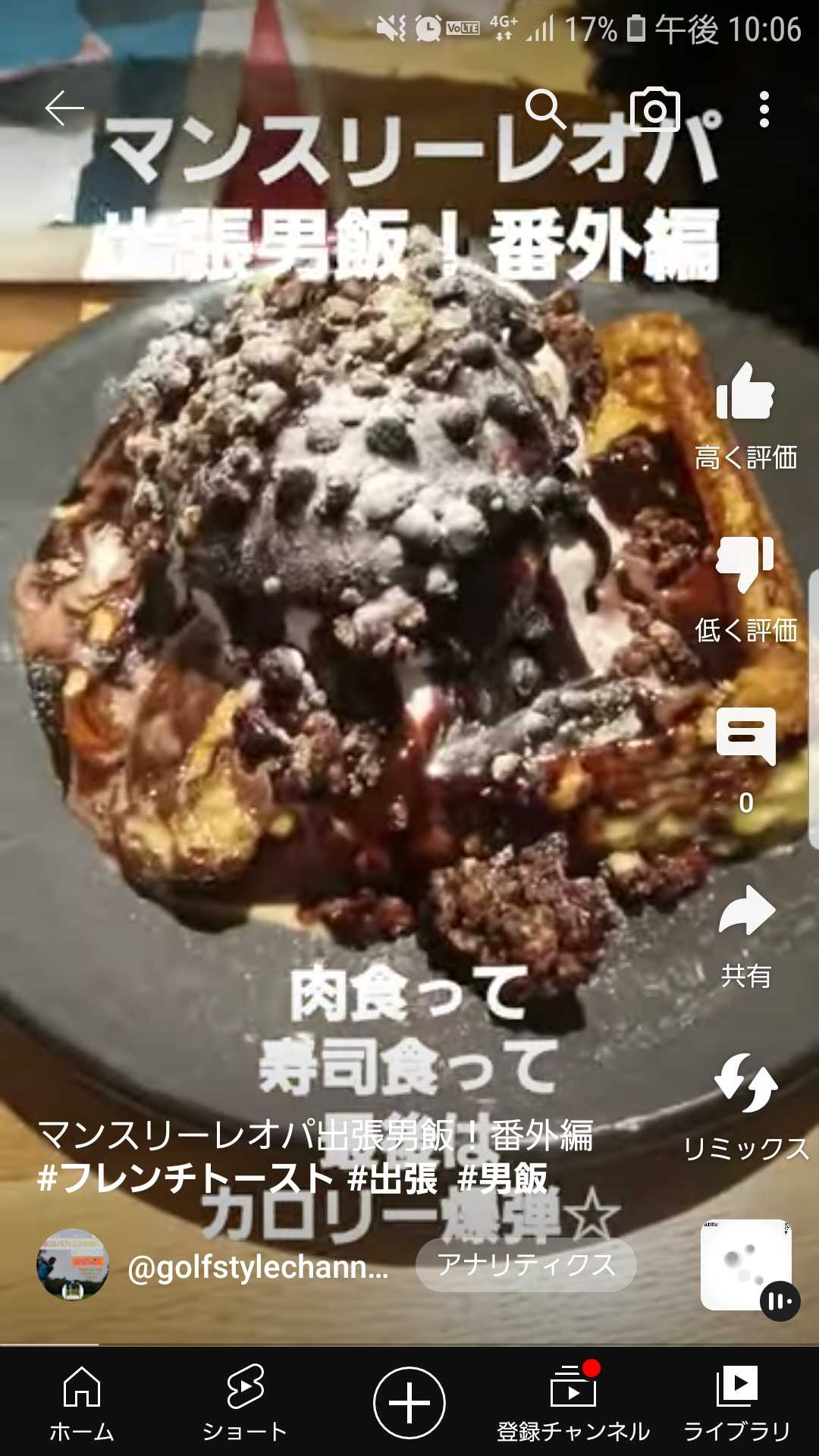Share this Short (共有)
Viewport: 819px width, 1456px height.
pos(746,912)
